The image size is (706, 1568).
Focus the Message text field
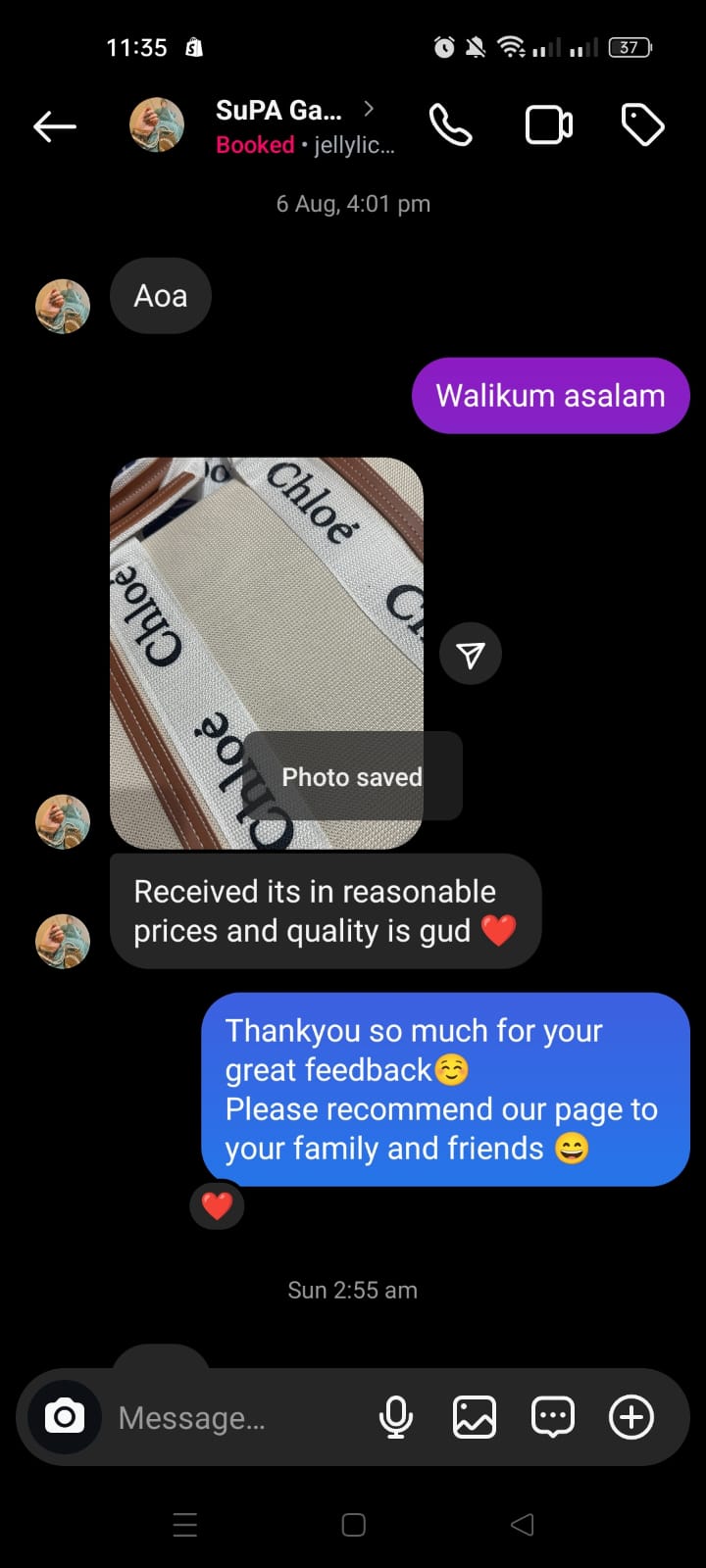(x=235, y=1417)
